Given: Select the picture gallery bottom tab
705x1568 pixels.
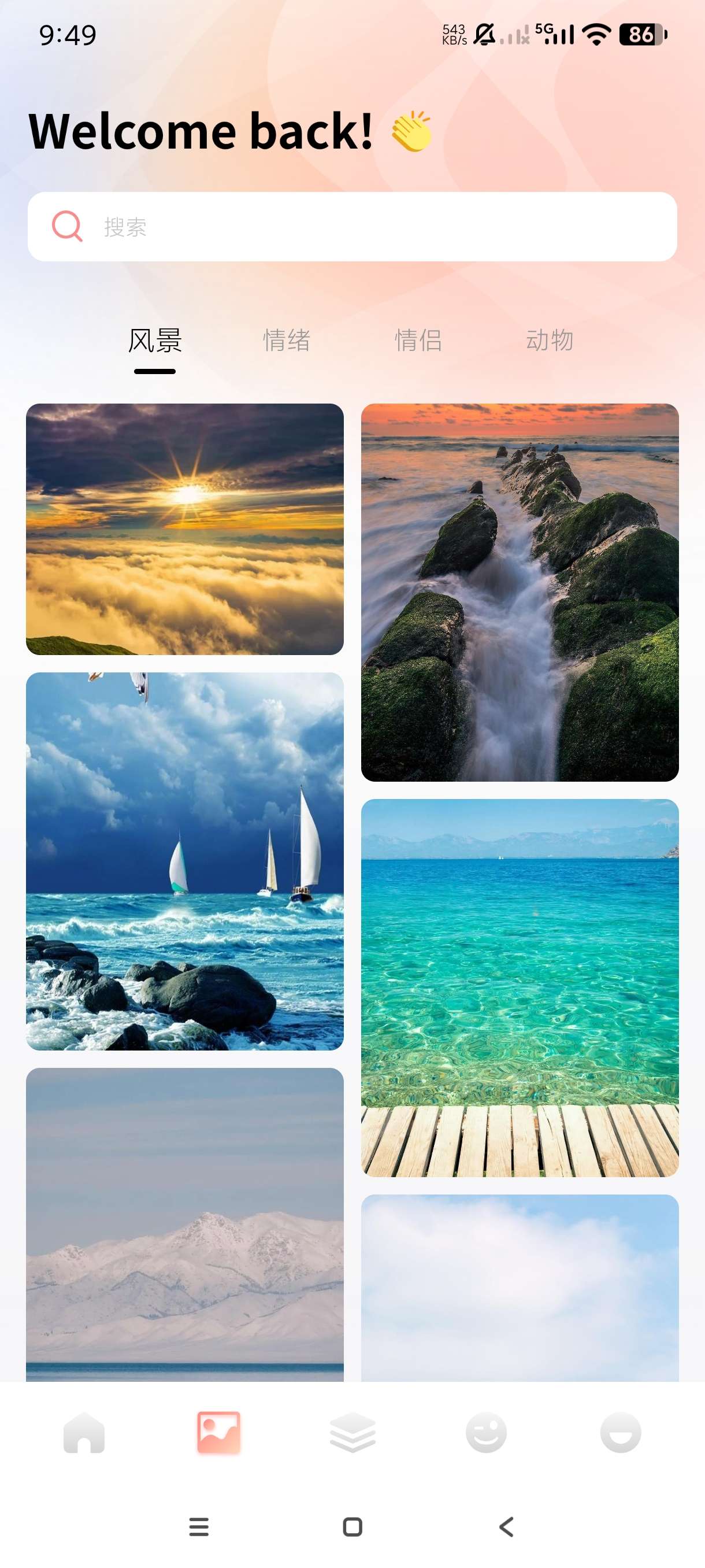Looking at the screenshot, I should (x=218, y=1432).
